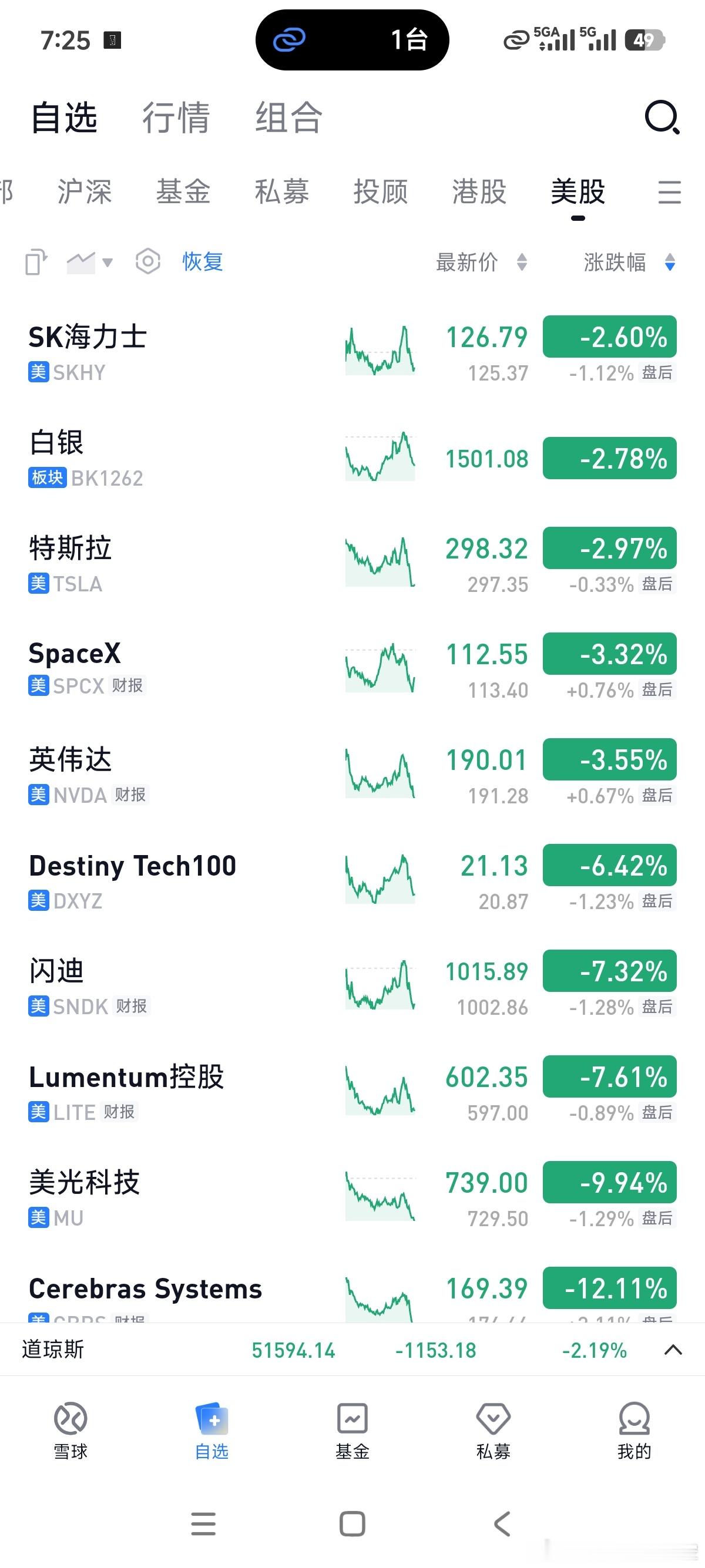Tap the system back button
This screenshot has width=705, height=1568.
502,1523
